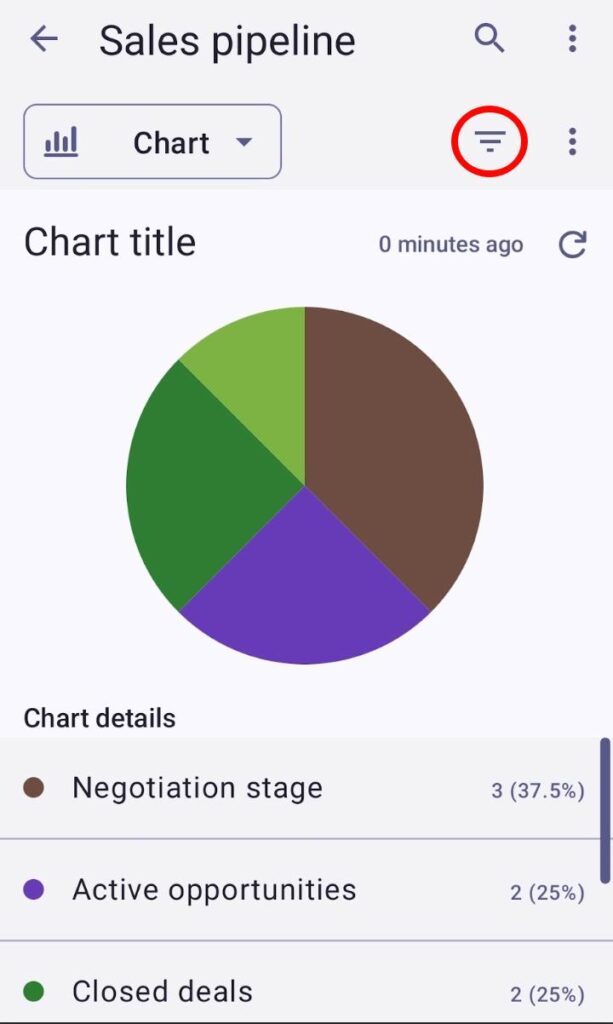The height and width of the screenshot is (1024, 613).
Task: Go back from Sales pipeline
Action: tap(44, 40)
